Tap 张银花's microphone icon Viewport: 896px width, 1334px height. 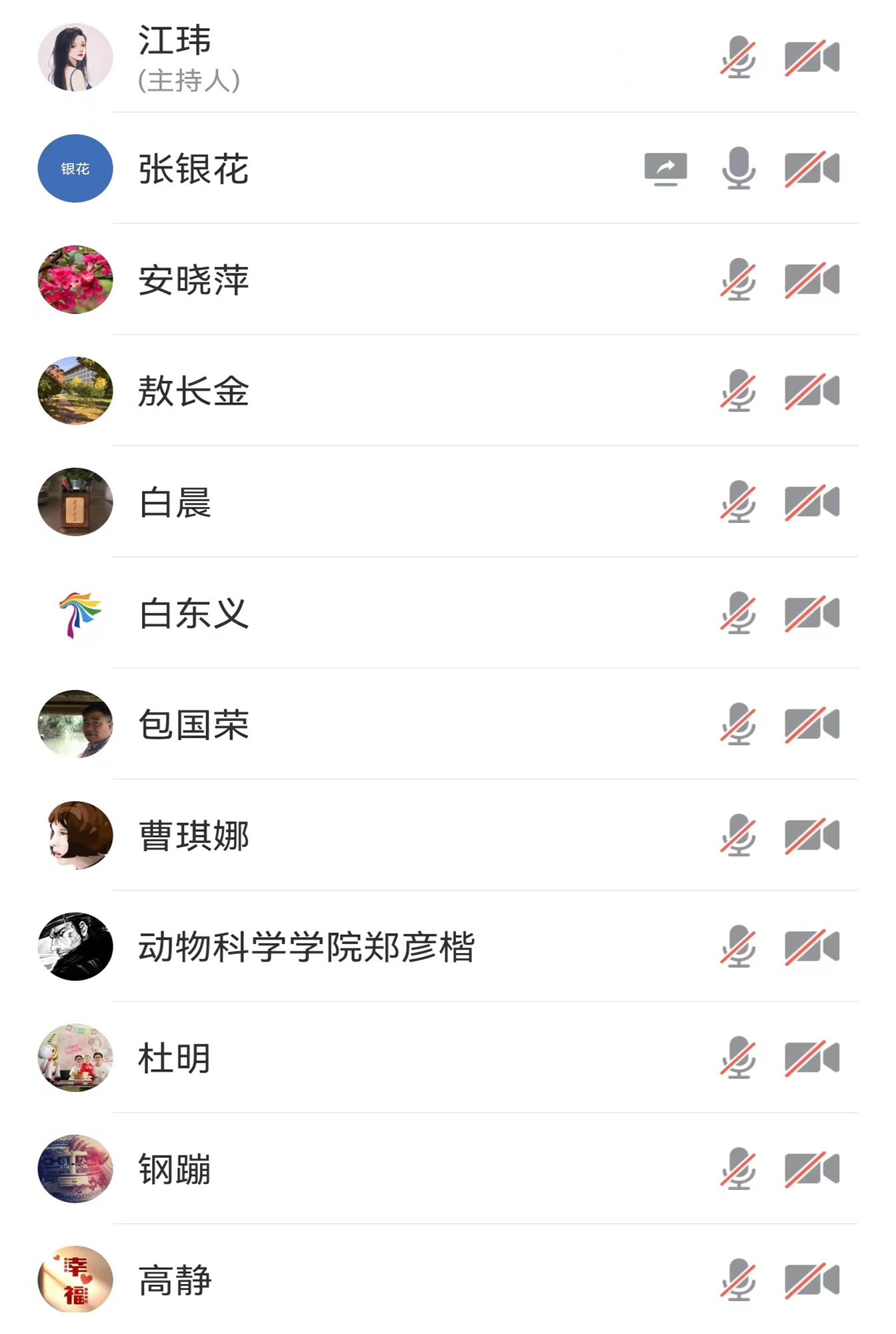click(x=738, y=169)
